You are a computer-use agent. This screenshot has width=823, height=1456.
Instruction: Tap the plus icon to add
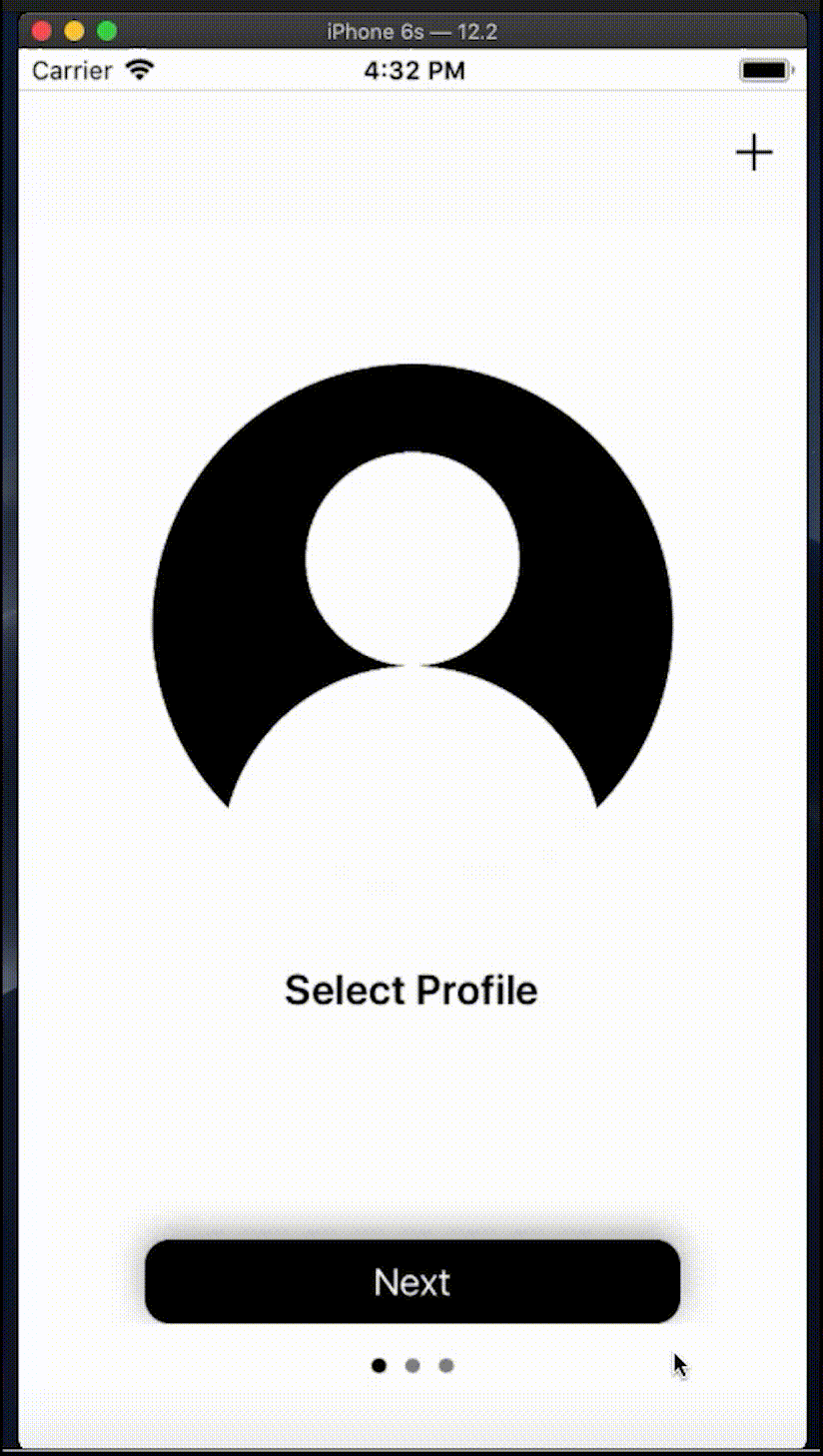754,152
